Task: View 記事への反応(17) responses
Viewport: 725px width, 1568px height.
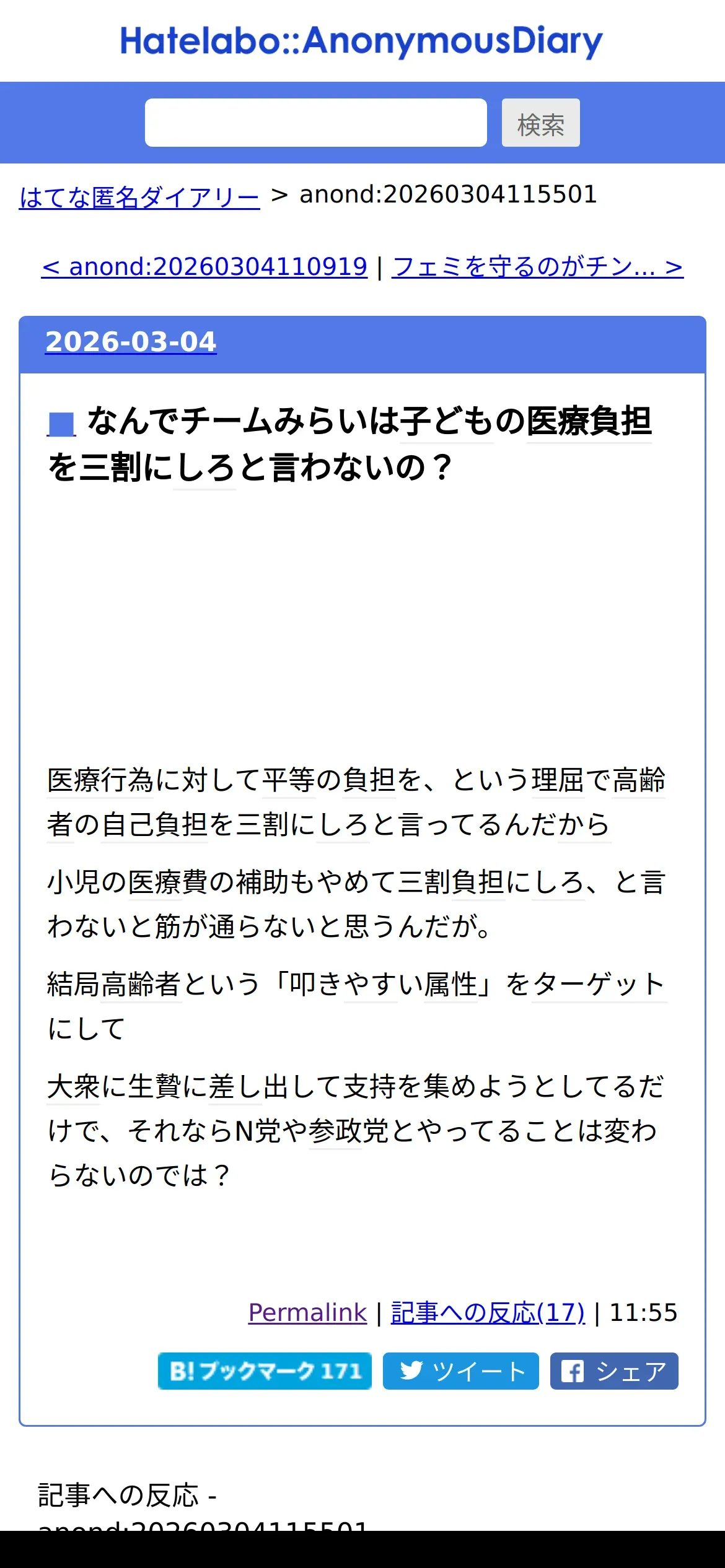Action: pos(488,1312)
